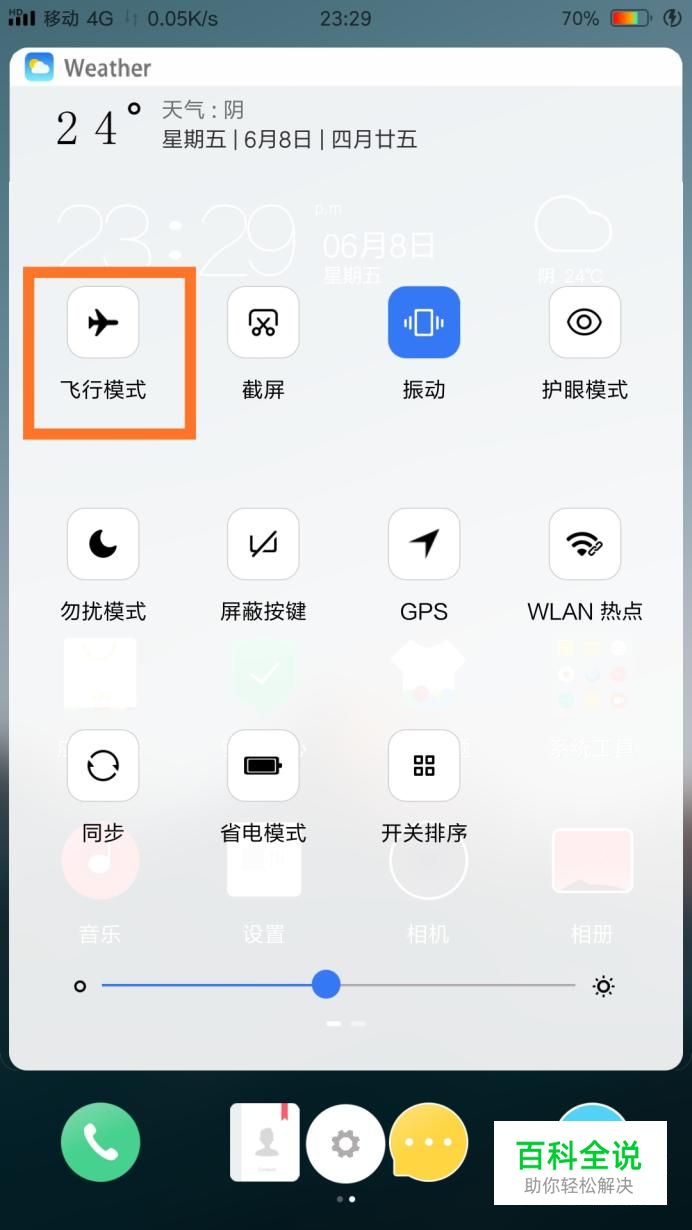This screenshot has height=1230, width=692.
Task: Open the Phone dialer app
Action: (x=100, y=1142)
